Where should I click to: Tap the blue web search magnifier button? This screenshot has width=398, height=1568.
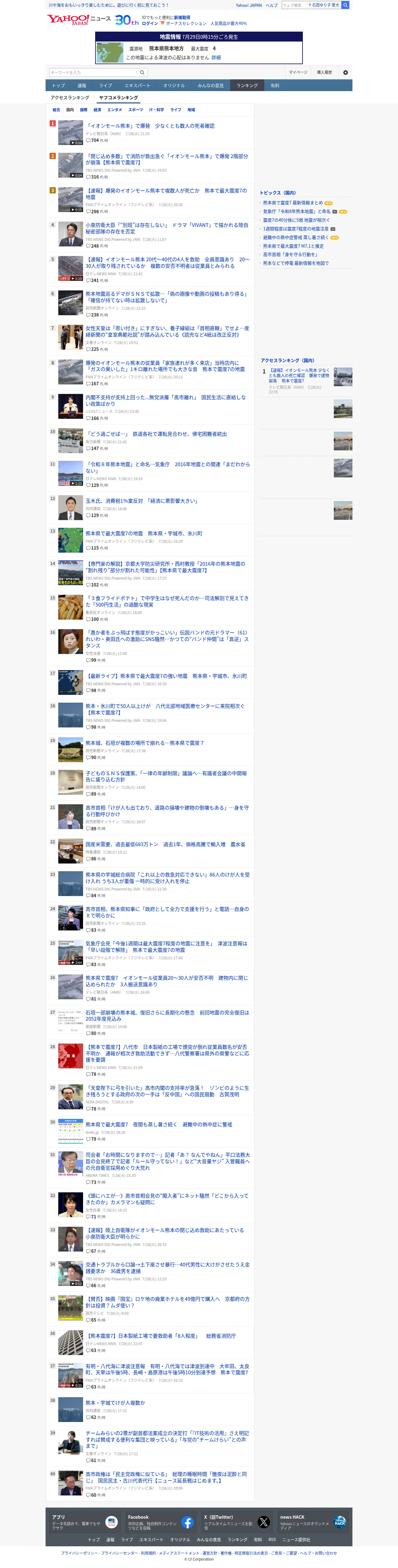click(x=345, y=5)
